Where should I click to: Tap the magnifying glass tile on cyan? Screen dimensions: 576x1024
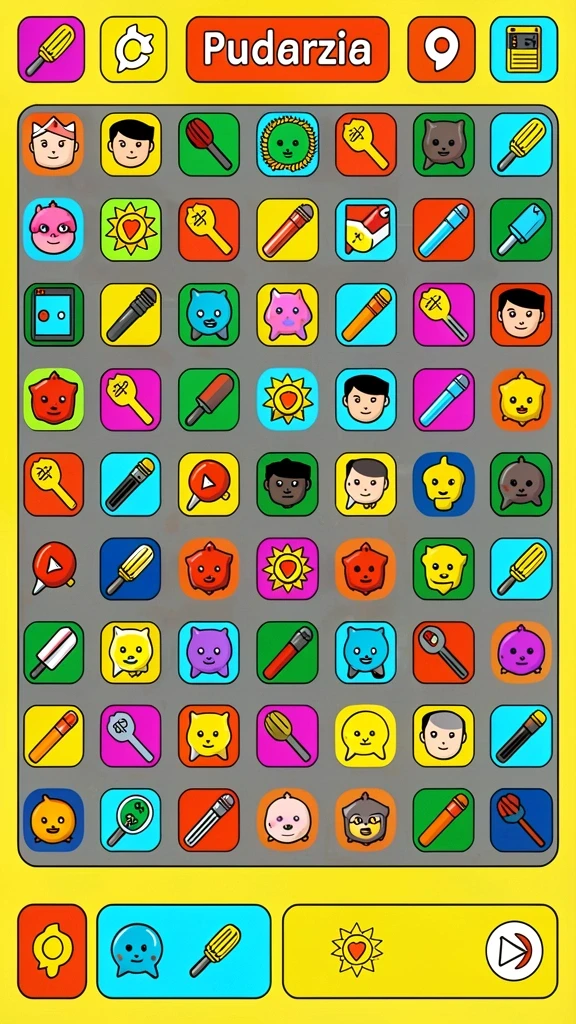coord(131,820)
